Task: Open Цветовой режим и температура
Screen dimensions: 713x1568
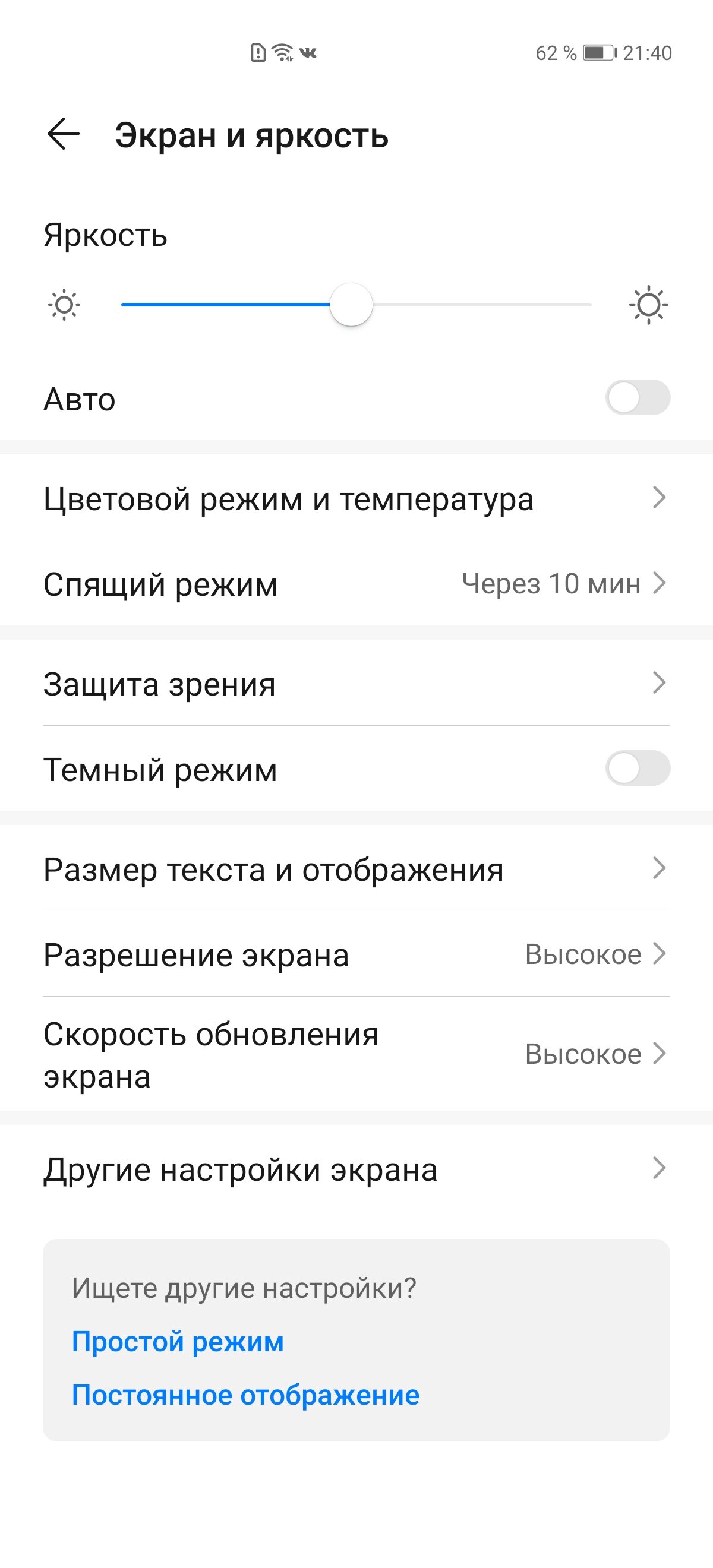Action: pos(356,498)
